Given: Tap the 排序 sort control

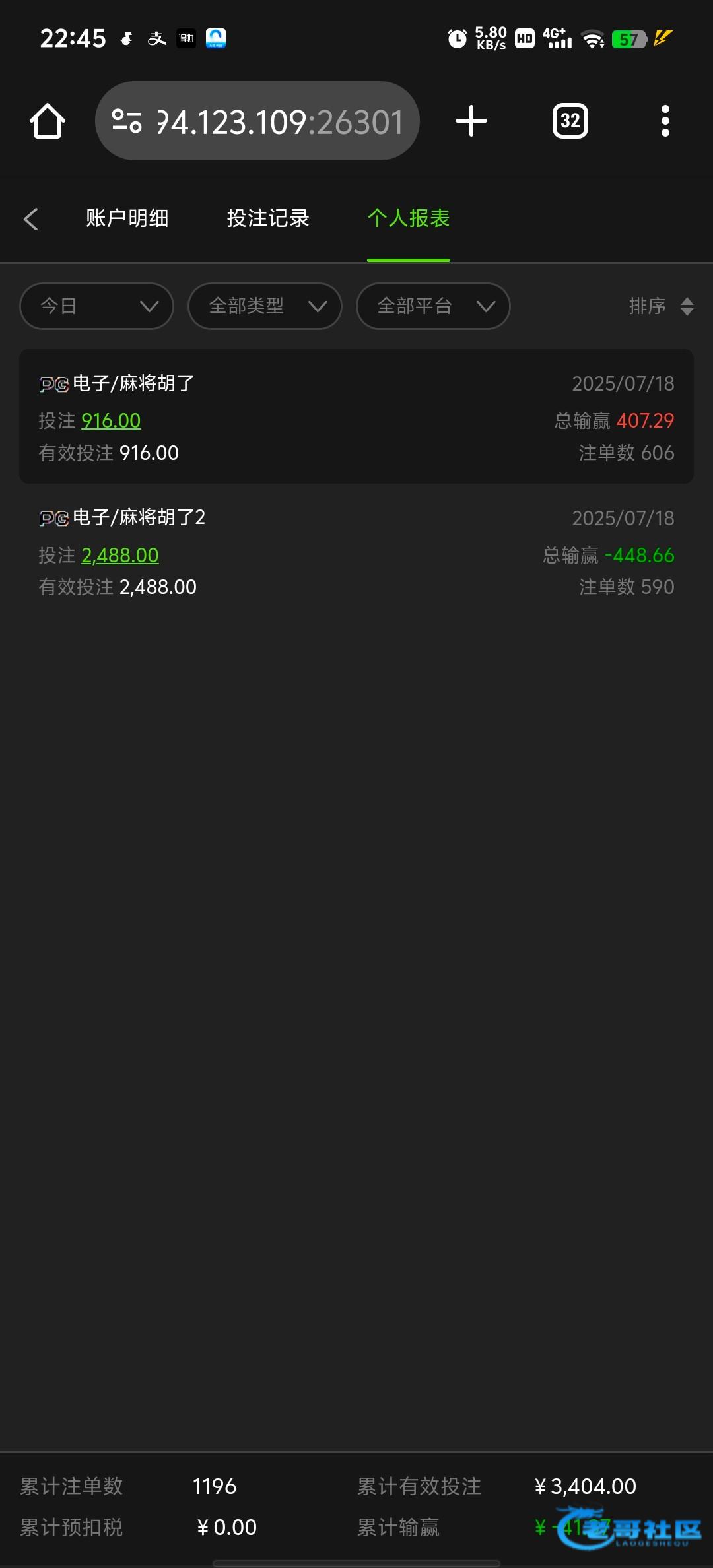Looking at the screenshot, I should pos(661,306).
